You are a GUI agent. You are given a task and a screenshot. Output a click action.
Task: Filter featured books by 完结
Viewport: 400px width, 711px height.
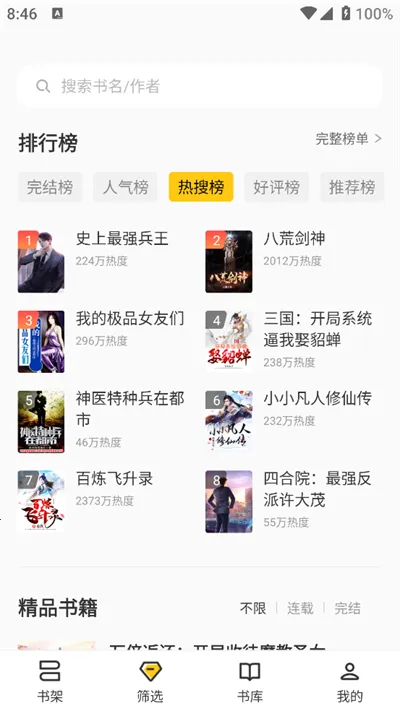[347, 608]
